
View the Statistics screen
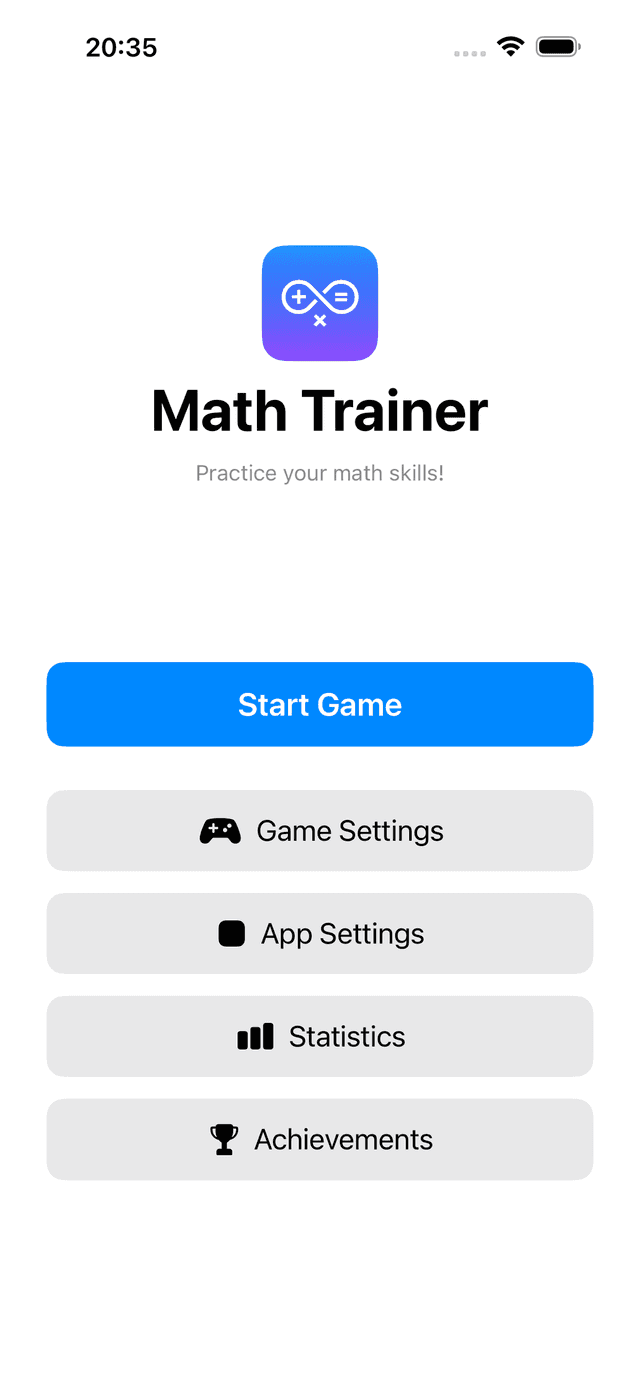(320, 1036)
